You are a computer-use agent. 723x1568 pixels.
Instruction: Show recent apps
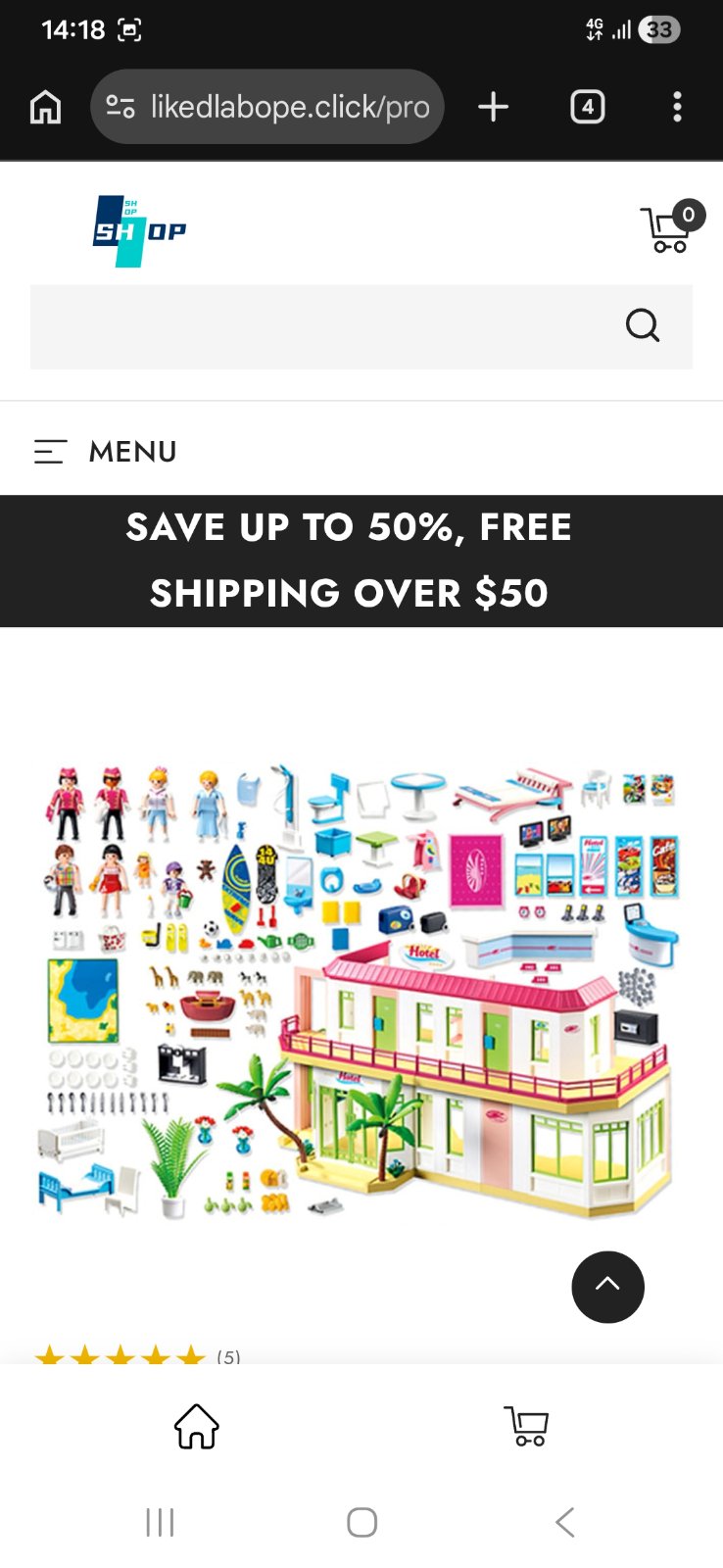[x=160, y=1522]
